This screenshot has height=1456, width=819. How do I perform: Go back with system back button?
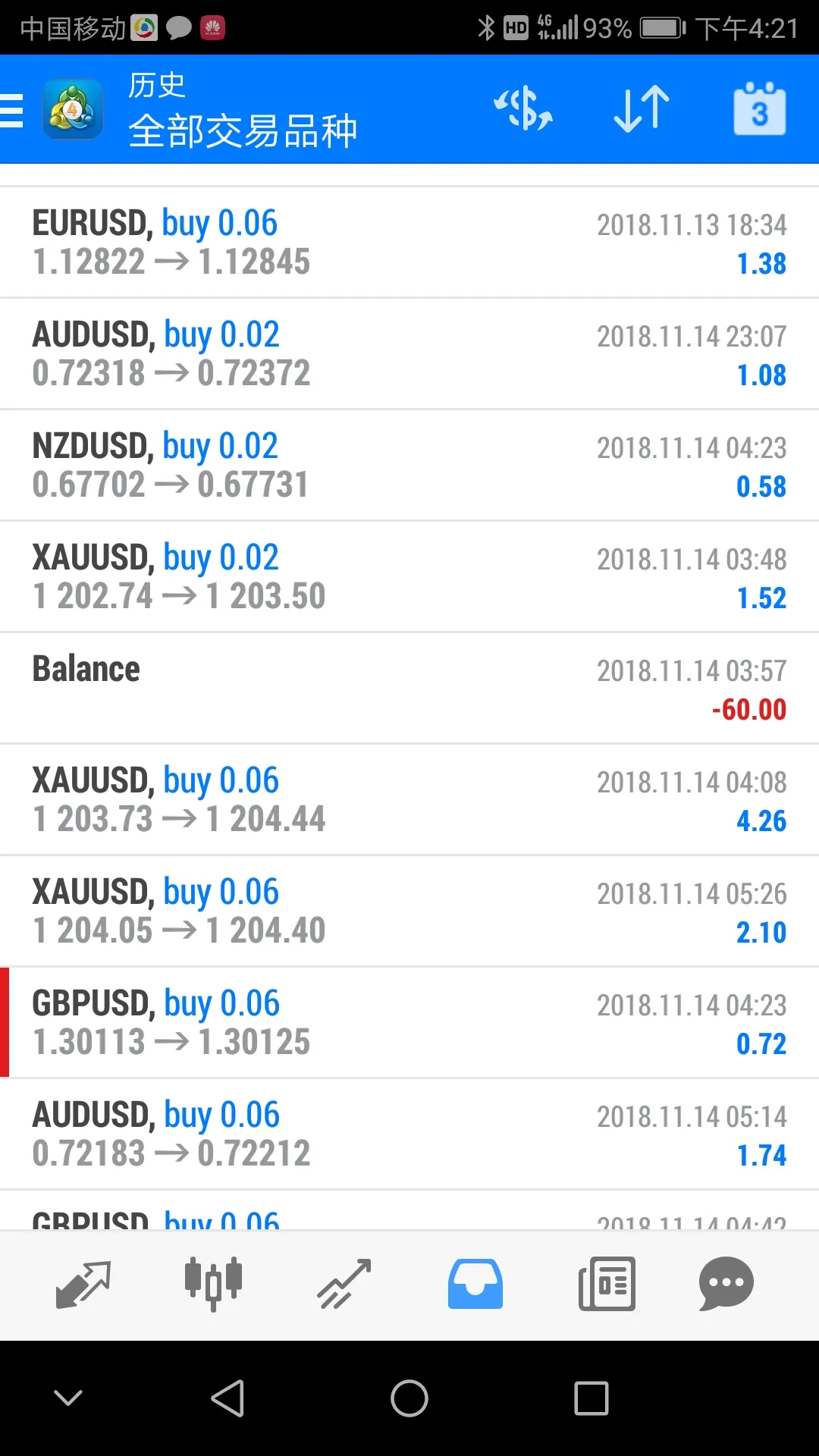click(x=227, y=1398)
